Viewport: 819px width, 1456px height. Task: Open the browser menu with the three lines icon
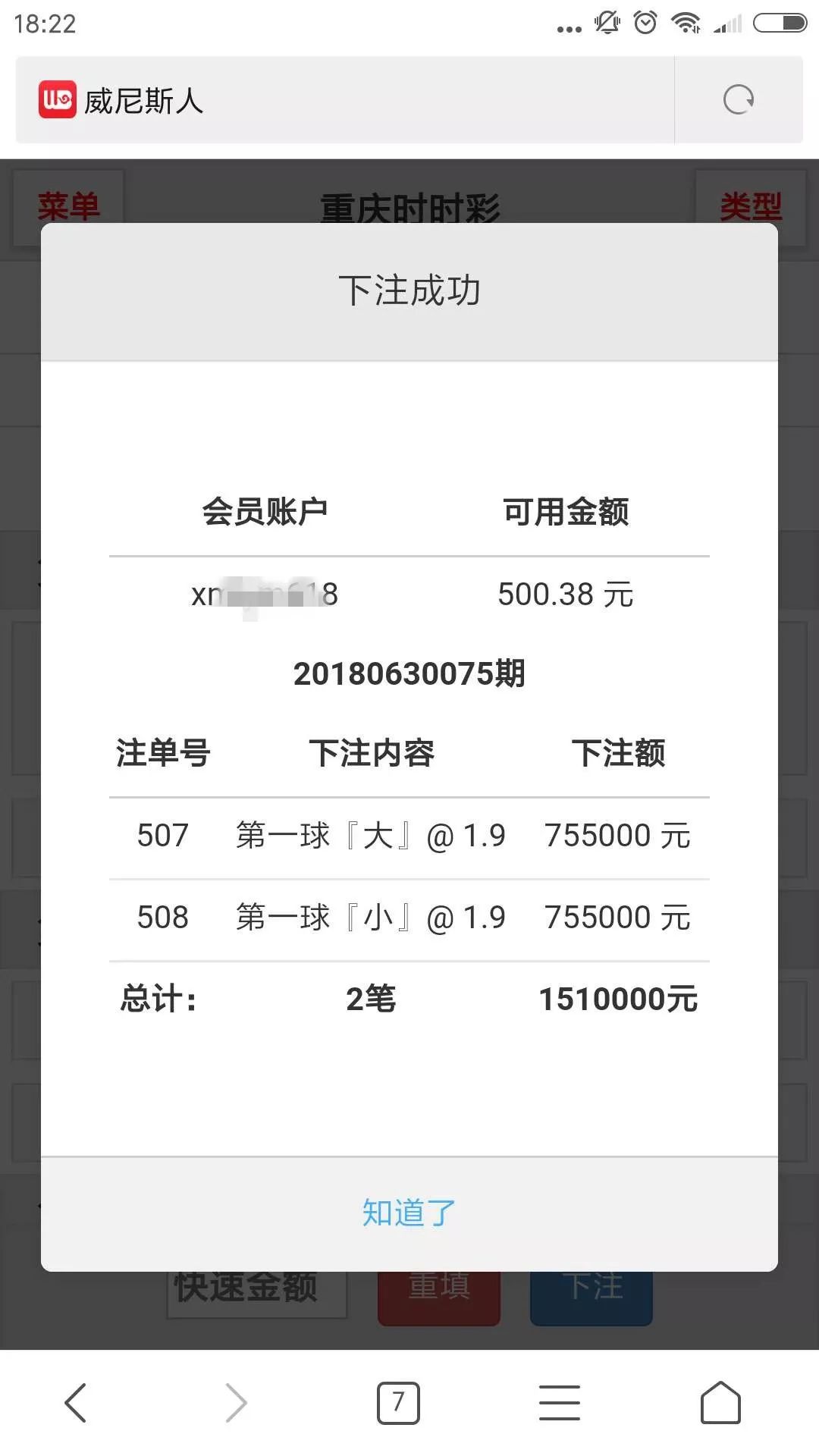pos(560,1402)
